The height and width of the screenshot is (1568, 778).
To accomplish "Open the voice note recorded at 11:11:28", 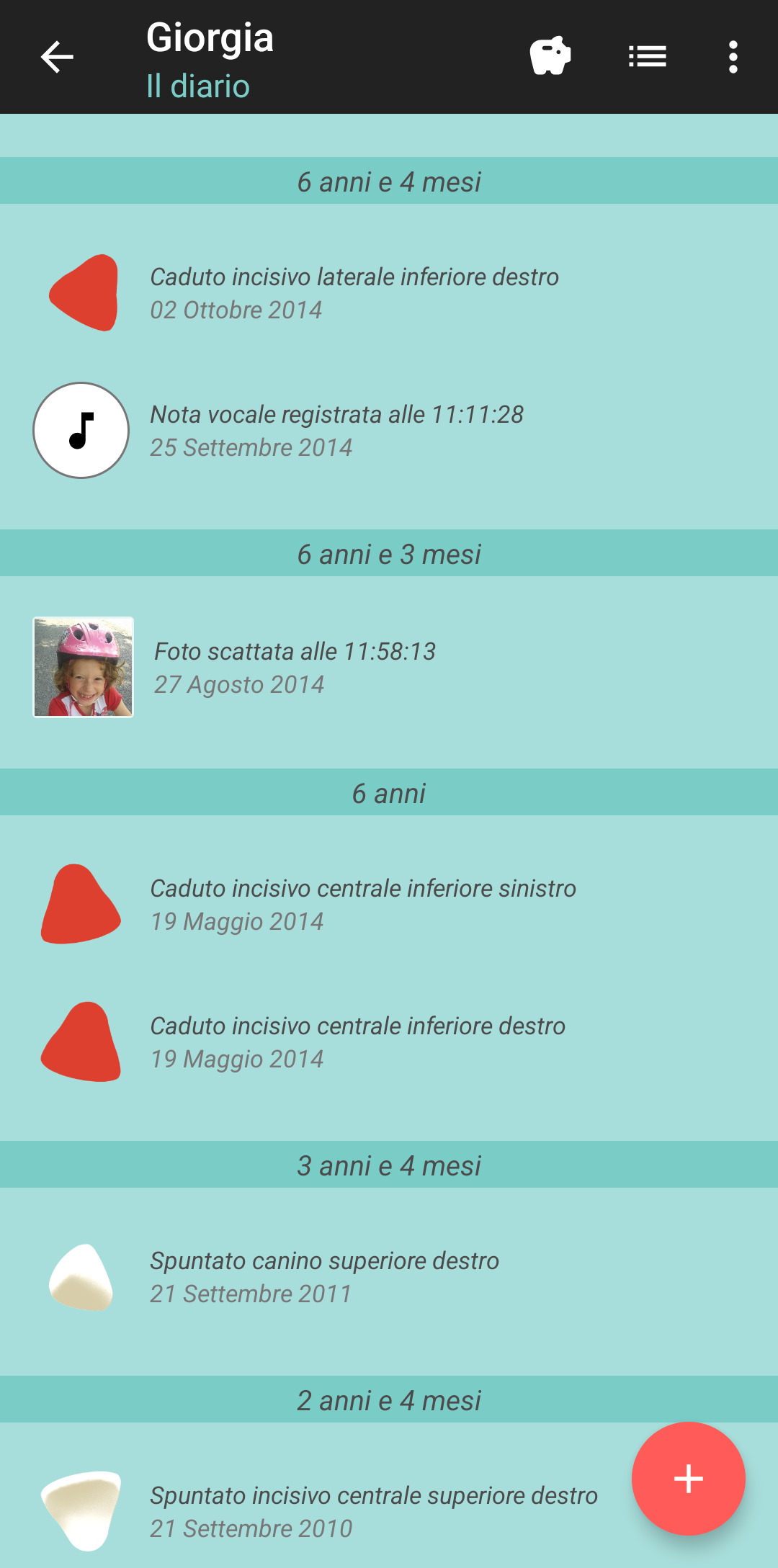I will 336,430.
